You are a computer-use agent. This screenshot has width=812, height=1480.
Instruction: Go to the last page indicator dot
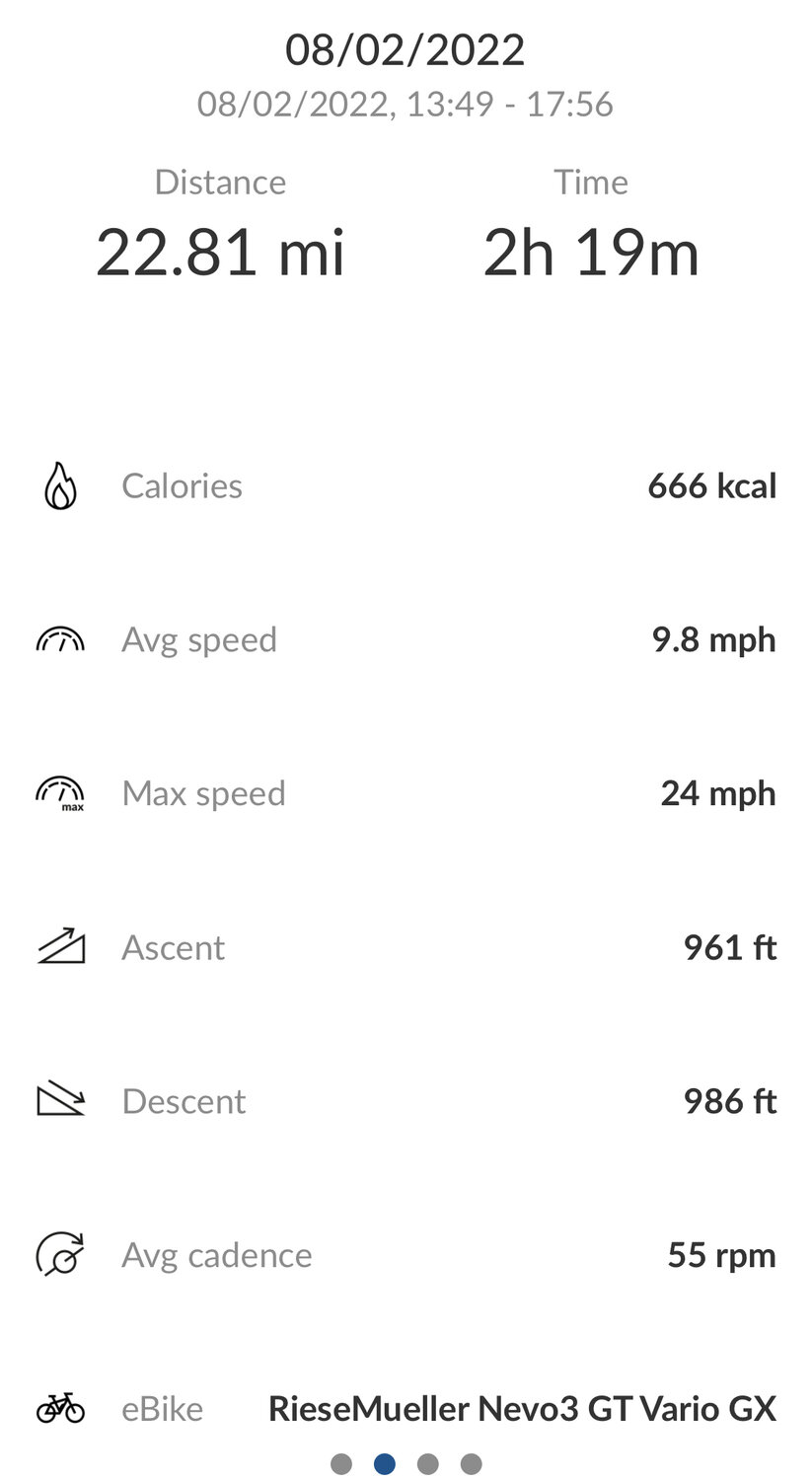coord(471,1463)
